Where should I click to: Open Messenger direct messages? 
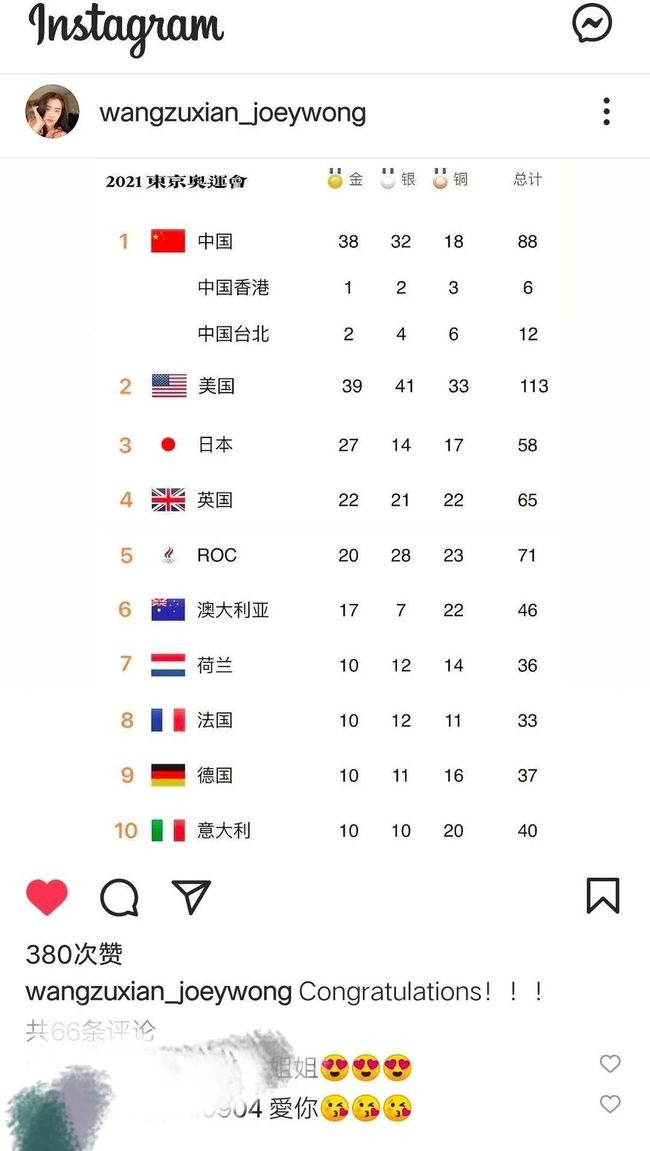[x=592, y=24]
